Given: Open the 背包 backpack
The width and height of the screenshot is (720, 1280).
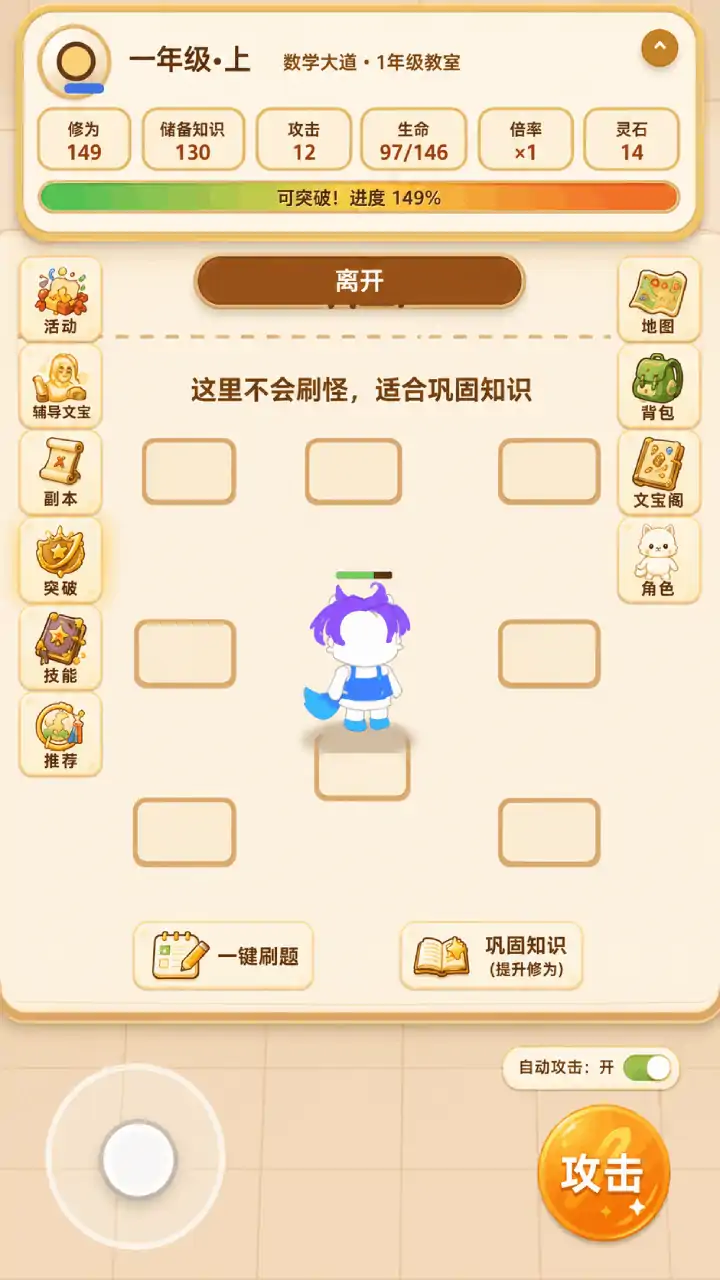Looking at the screenshot, I should click(658, 386).
